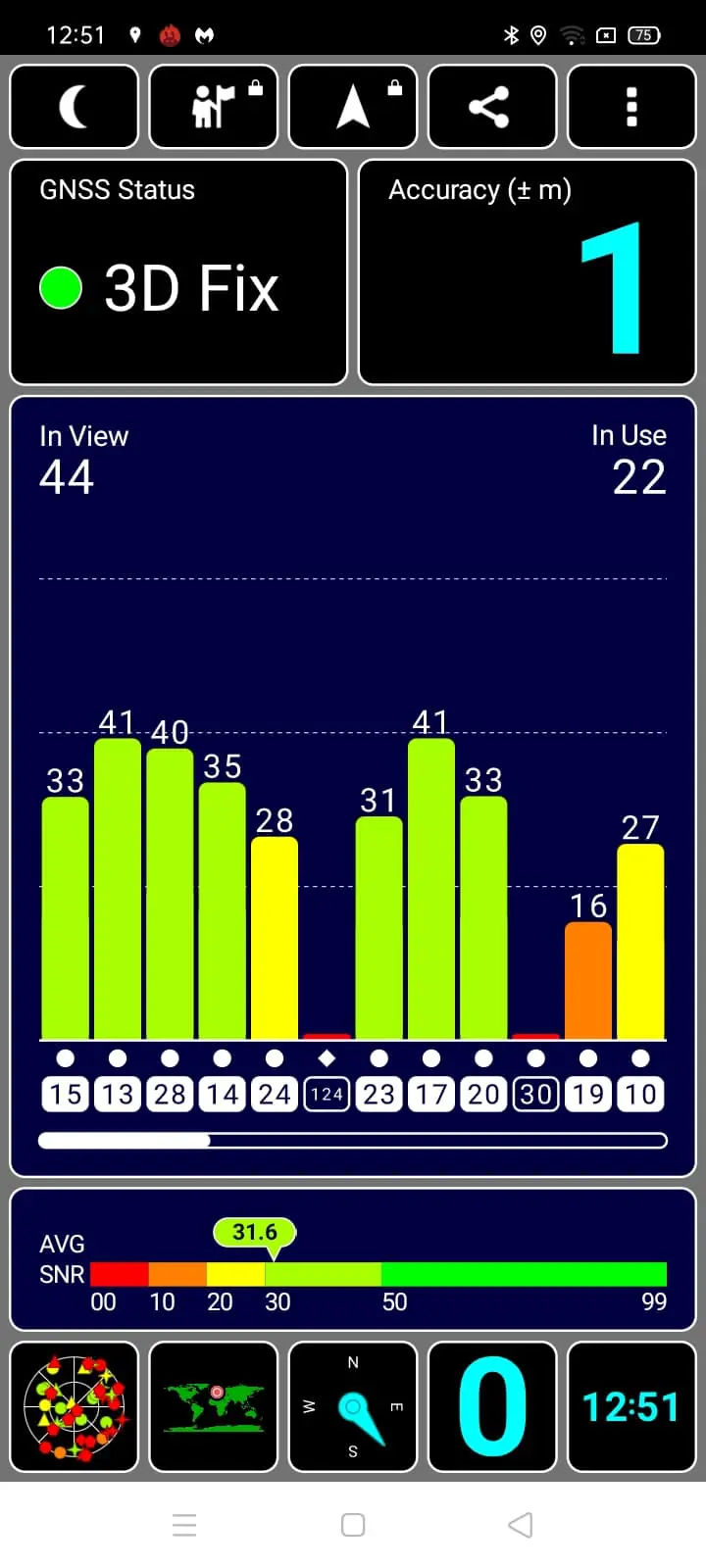The height and width of the screenshot is (1568, 706).
Task: Open the world map tile
Action: click(214, 1407)
